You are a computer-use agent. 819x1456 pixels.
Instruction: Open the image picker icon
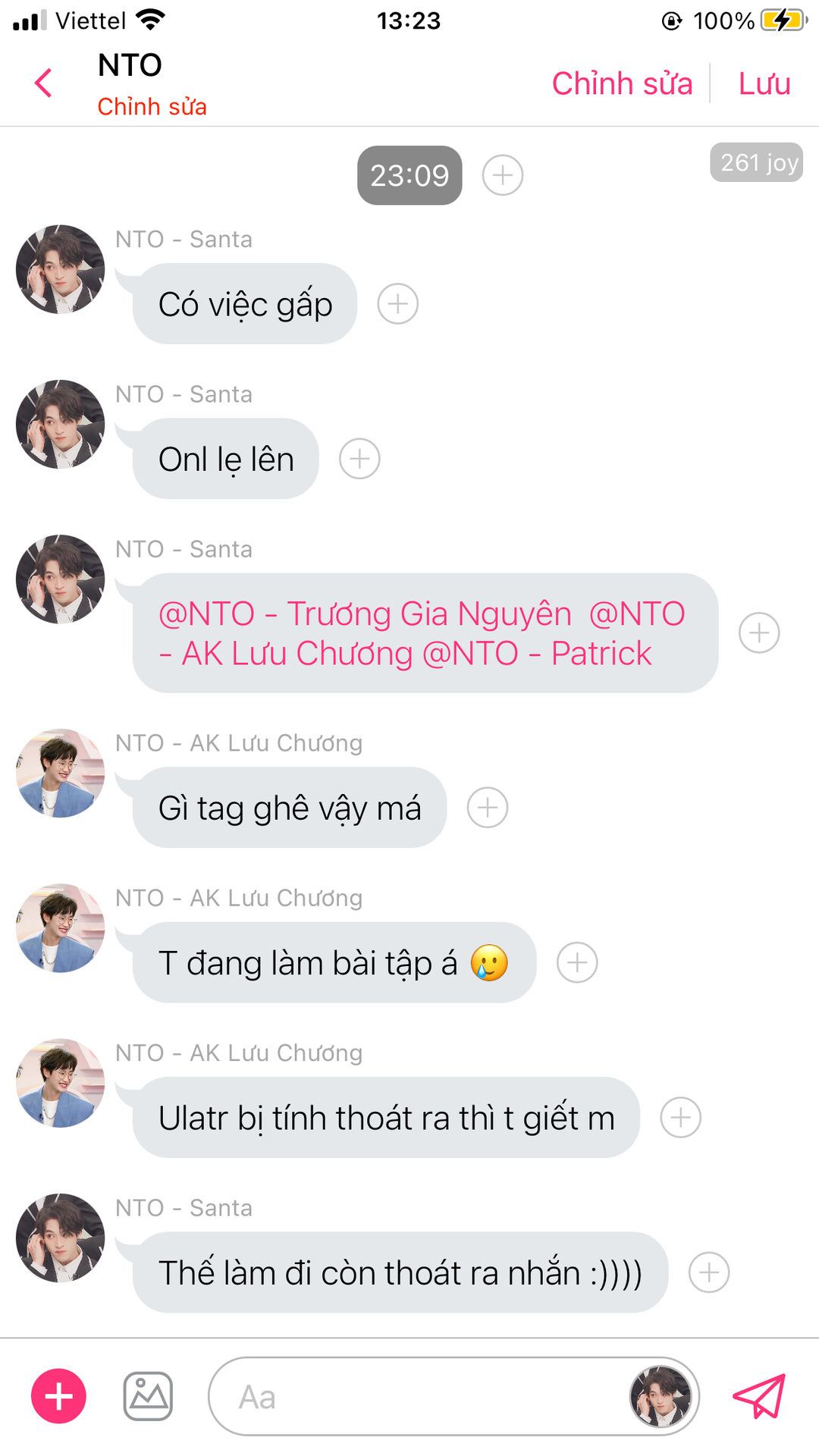click(148, 1396)
